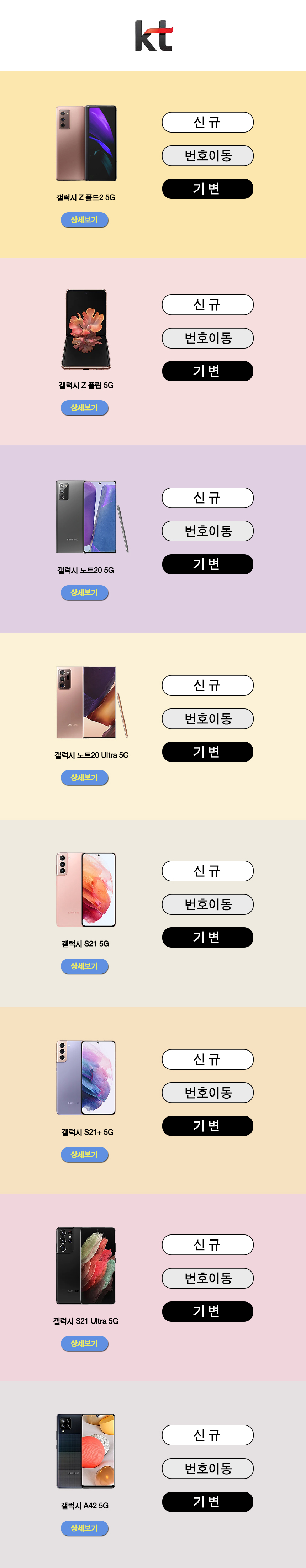306x1568 pixels.
Task: Choose 기변 for Galaxy A42 5G
Action: pyautogui.click(x=207, y=1501)
